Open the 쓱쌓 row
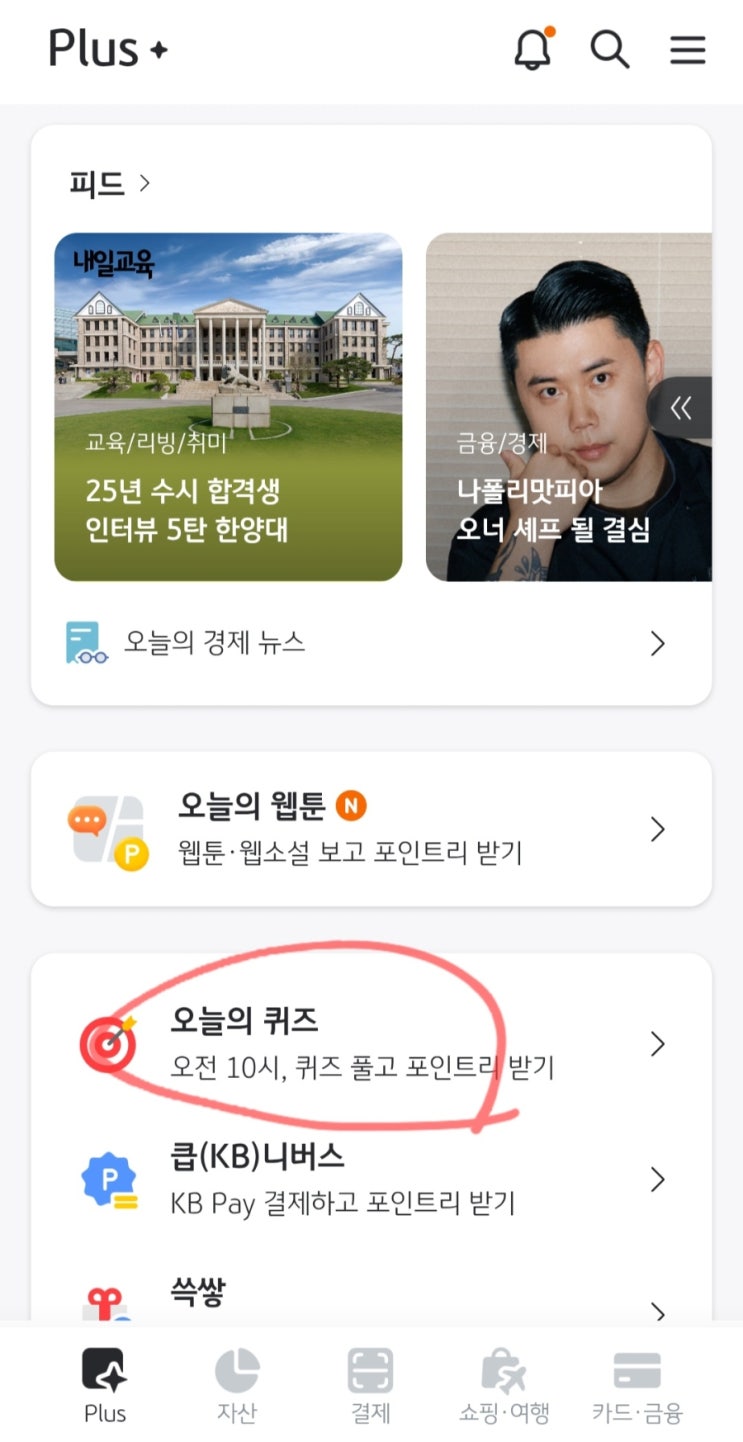Screen dimensions: 743x1442 370,1298
